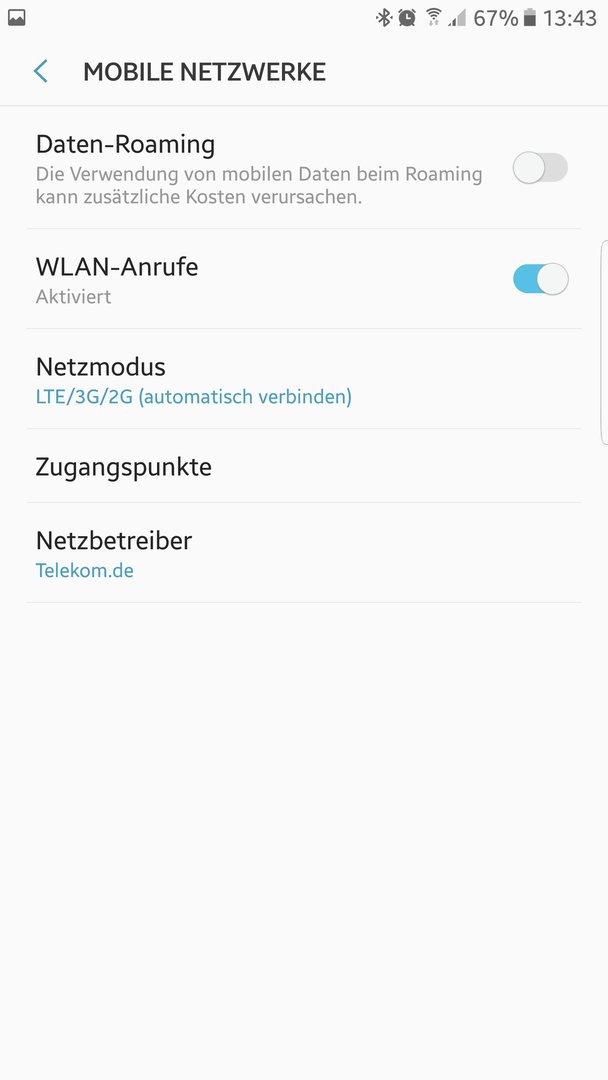This screenshot has height=1080, width=608.
Task: Open WLAN-Anrufe settings row
Action: tap(304, 279)
